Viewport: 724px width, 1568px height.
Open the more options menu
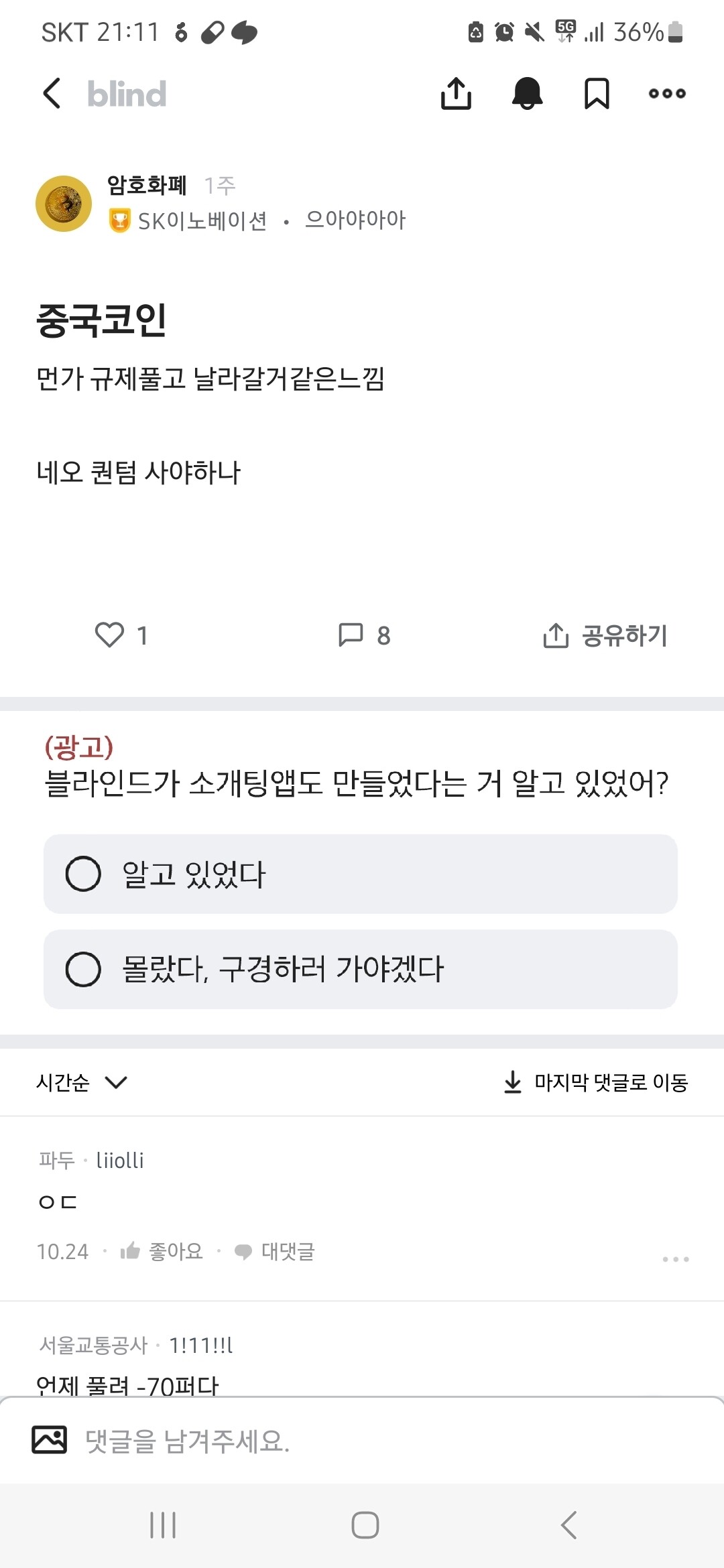coord(667,94)
